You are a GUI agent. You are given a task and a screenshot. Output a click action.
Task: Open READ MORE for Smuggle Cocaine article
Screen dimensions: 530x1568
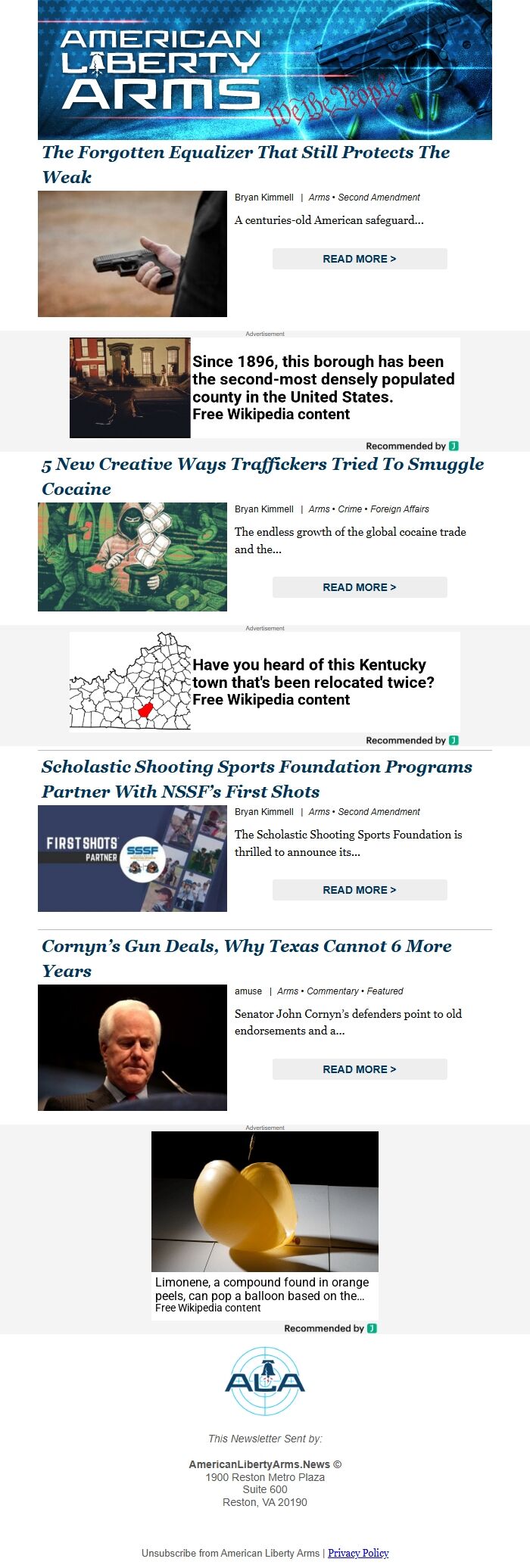point(360,587)
